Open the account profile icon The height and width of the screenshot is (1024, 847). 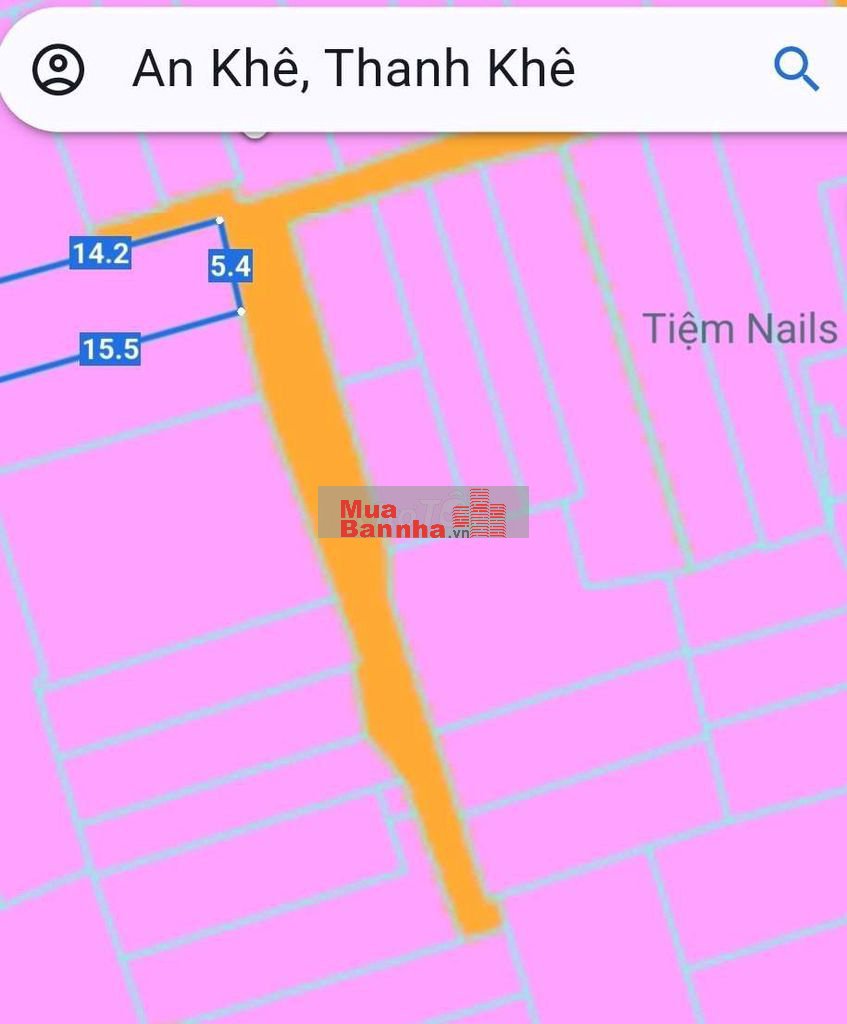[58, 69]
